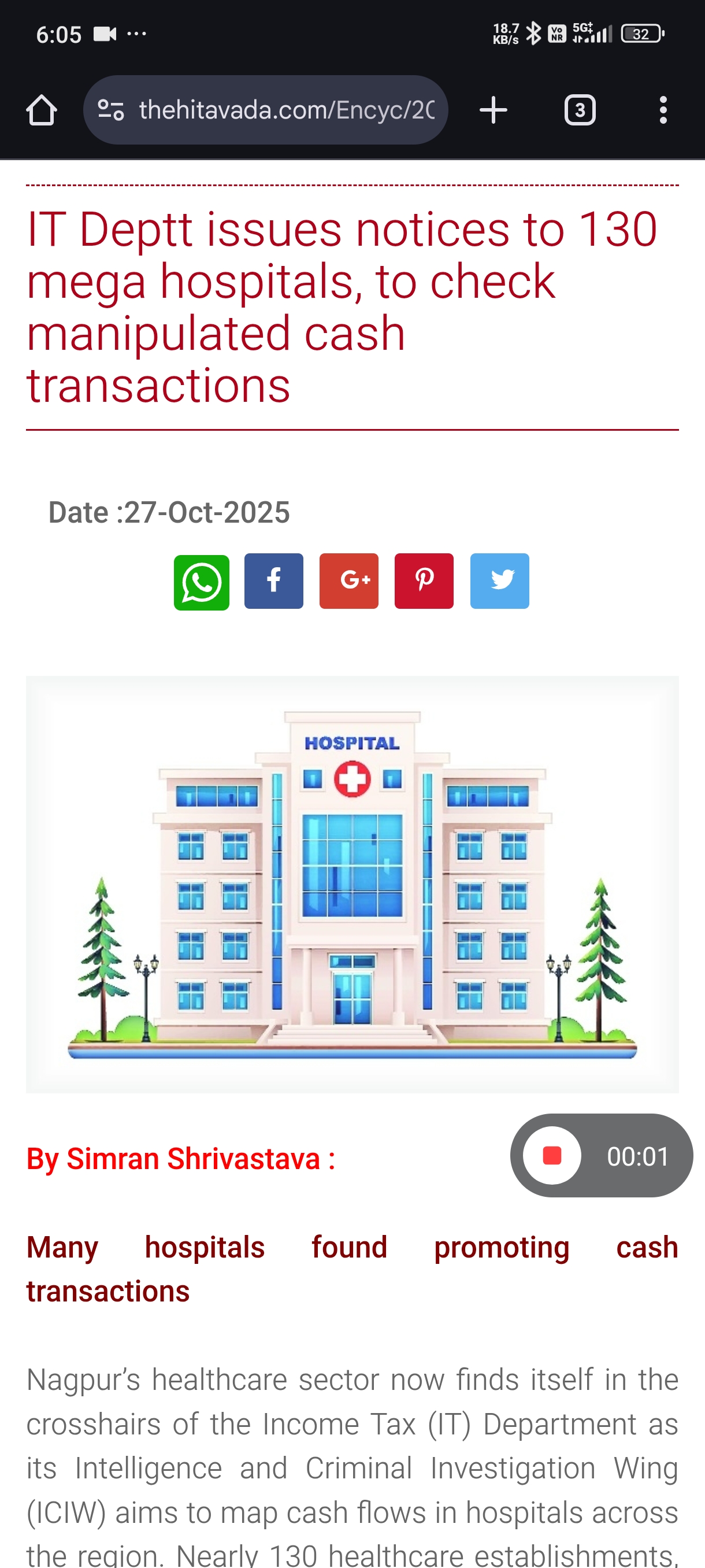Tap the thehitavada.com address bar

pyautogui.click(x=286, y=110)
